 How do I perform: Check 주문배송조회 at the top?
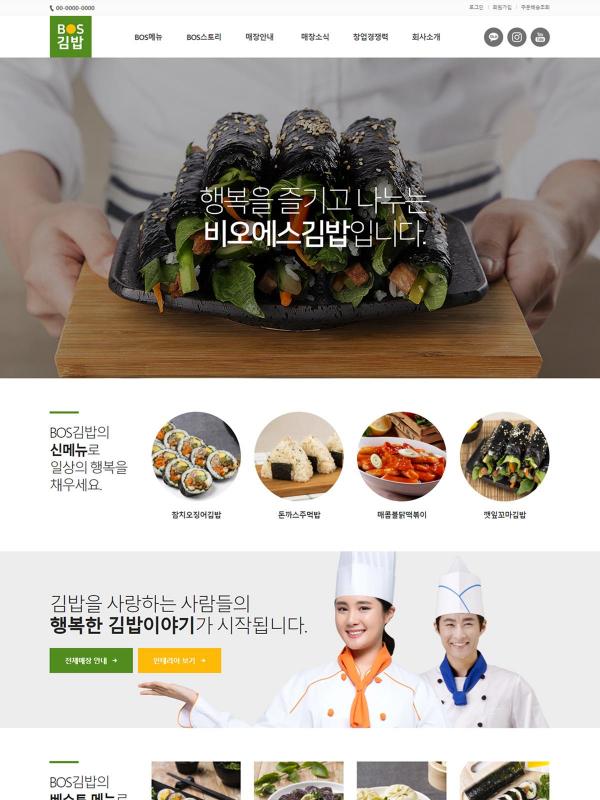tap(535, 7)
